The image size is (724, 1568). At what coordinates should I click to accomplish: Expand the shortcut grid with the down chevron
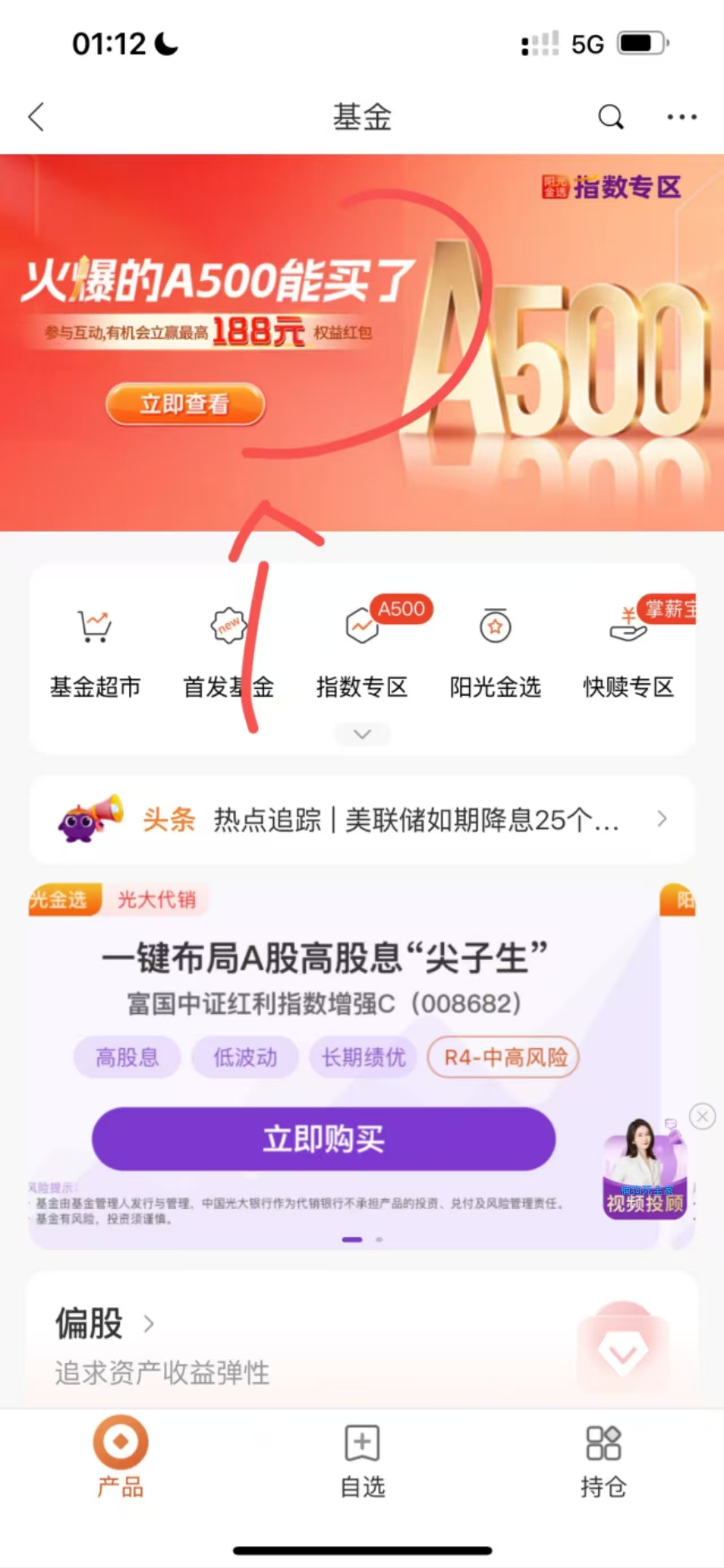click(362, 734)
